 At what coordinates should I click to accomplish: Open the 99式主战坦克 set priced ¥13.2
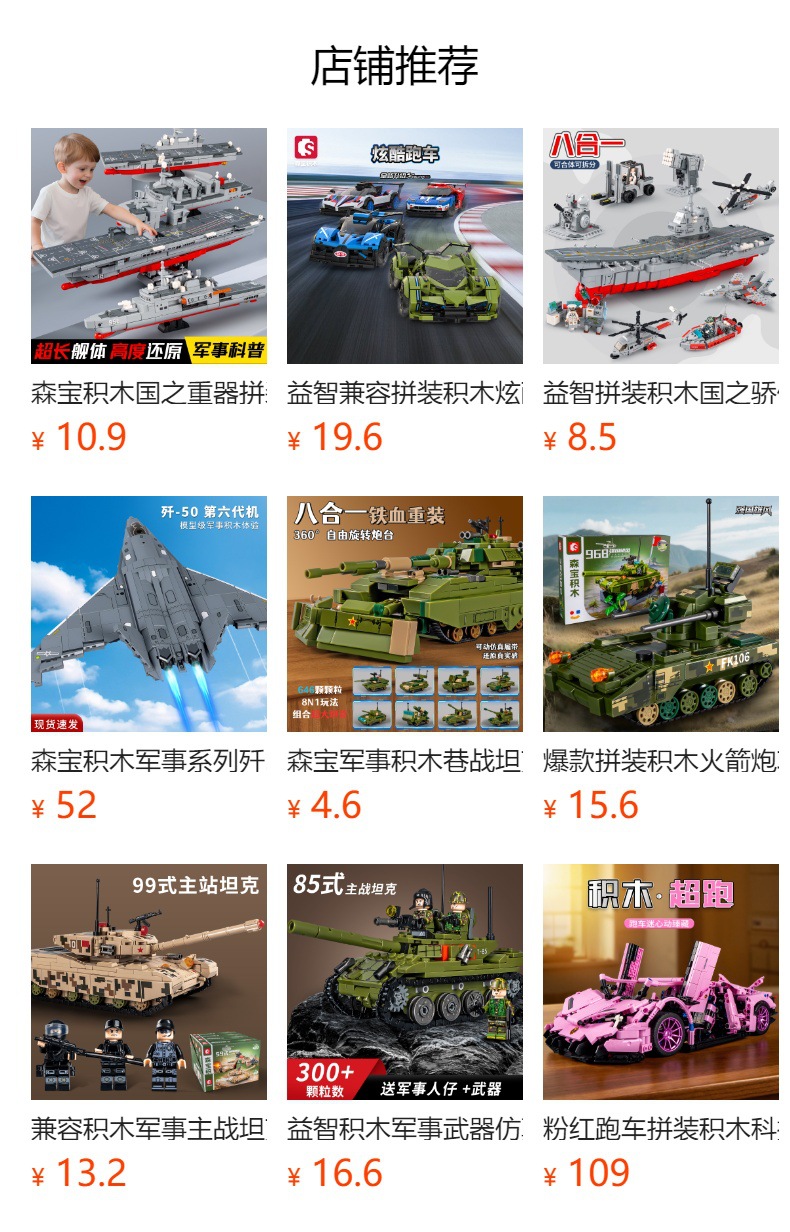click(149, 982)
